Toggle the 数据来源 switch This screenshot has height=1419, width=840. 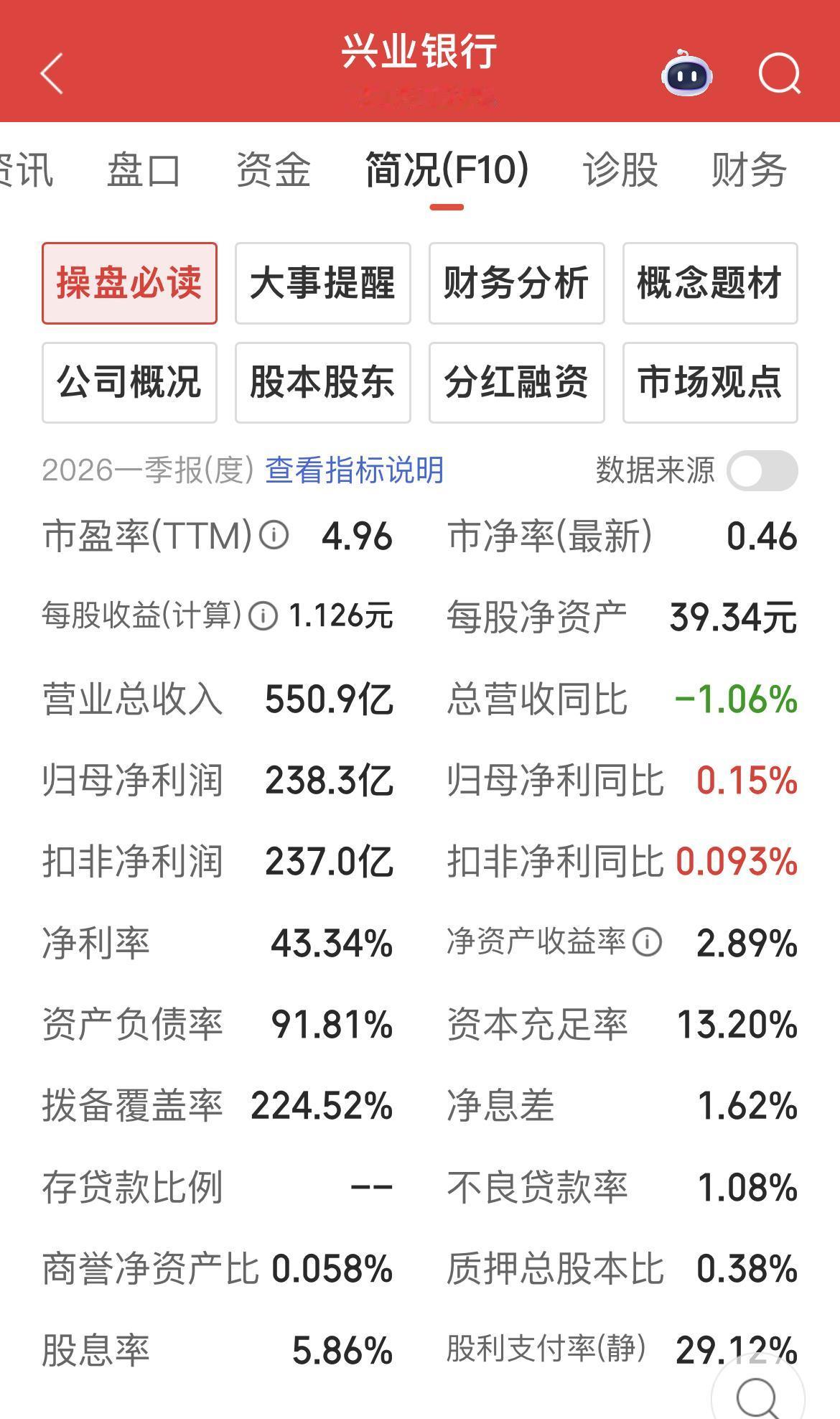pos(762,472)
